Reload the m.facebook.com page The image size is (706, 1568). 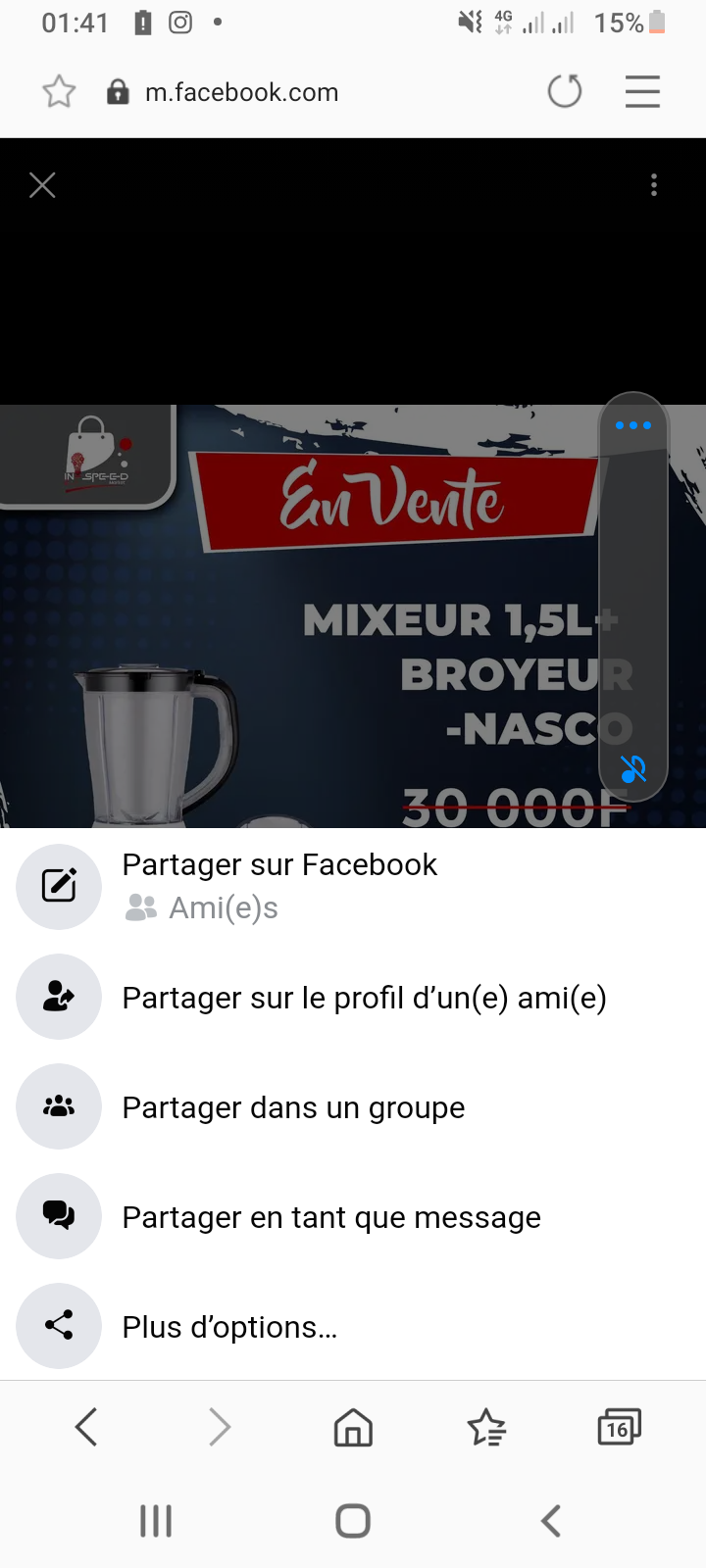pos(565,92)
